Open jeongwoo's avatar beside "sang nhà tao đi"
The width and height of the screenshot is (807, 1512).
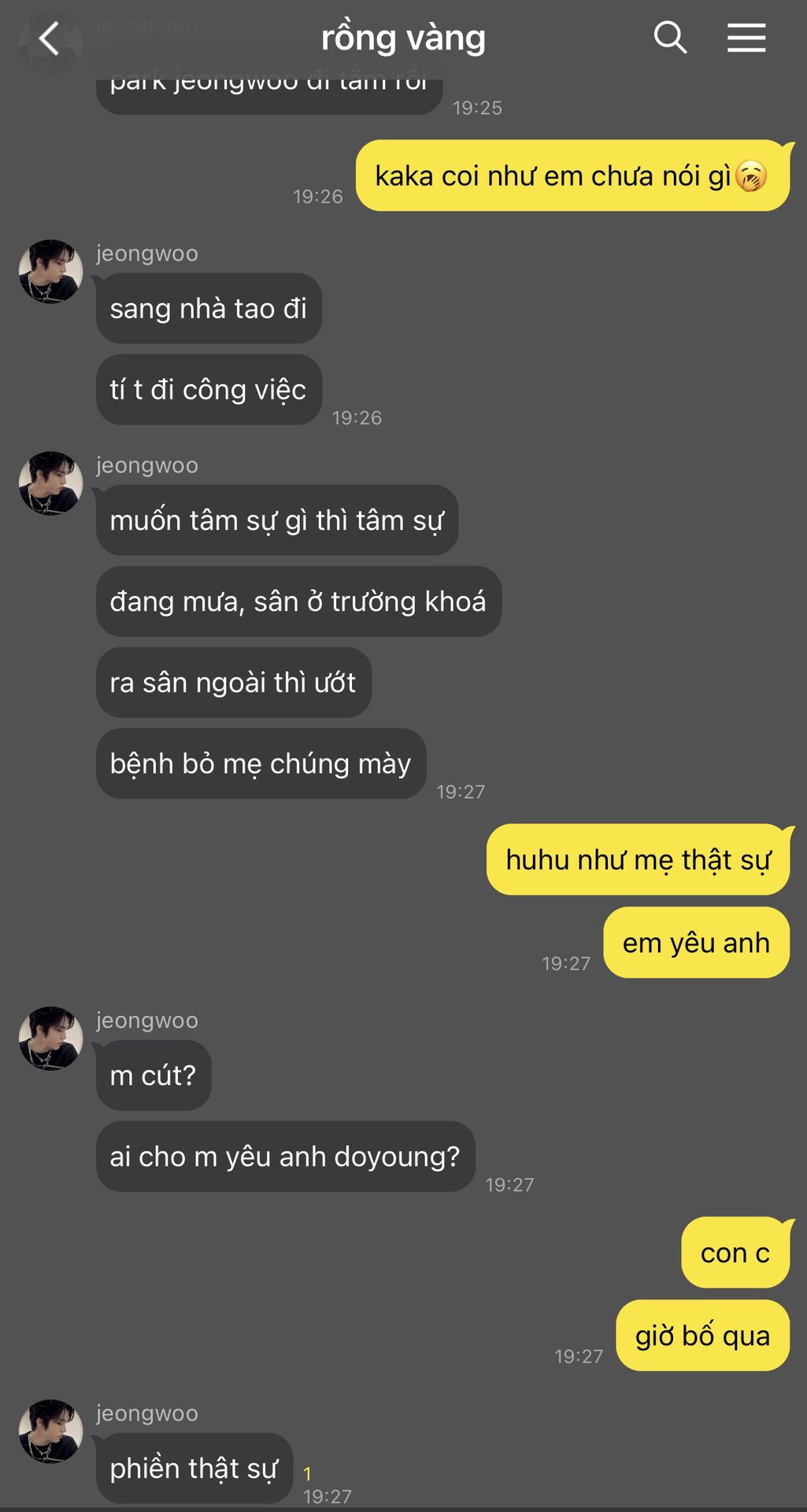pyautogui.click(x=51, y=272)
